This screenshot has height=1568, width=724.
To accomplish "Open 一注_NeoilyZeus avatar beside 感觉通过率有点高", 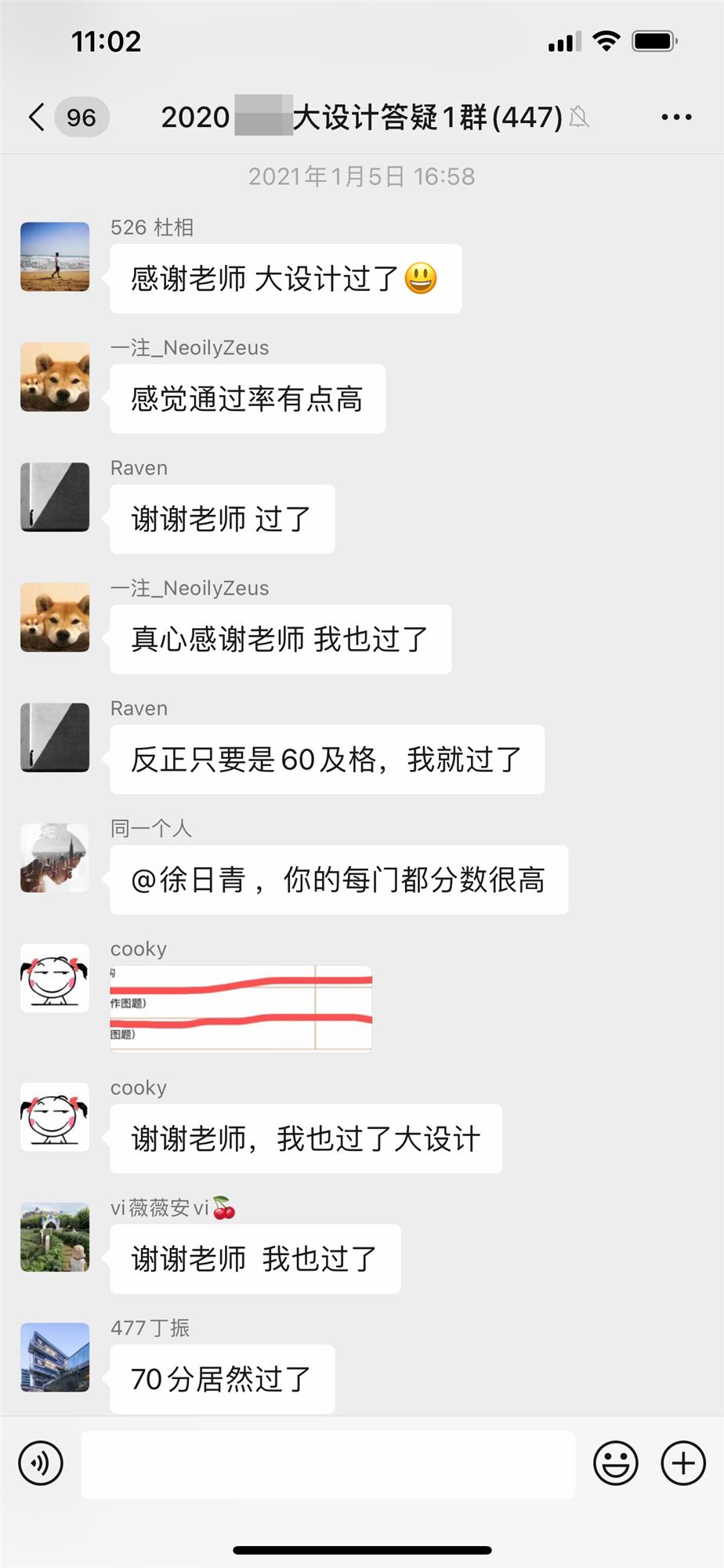I will coord(55,377).
